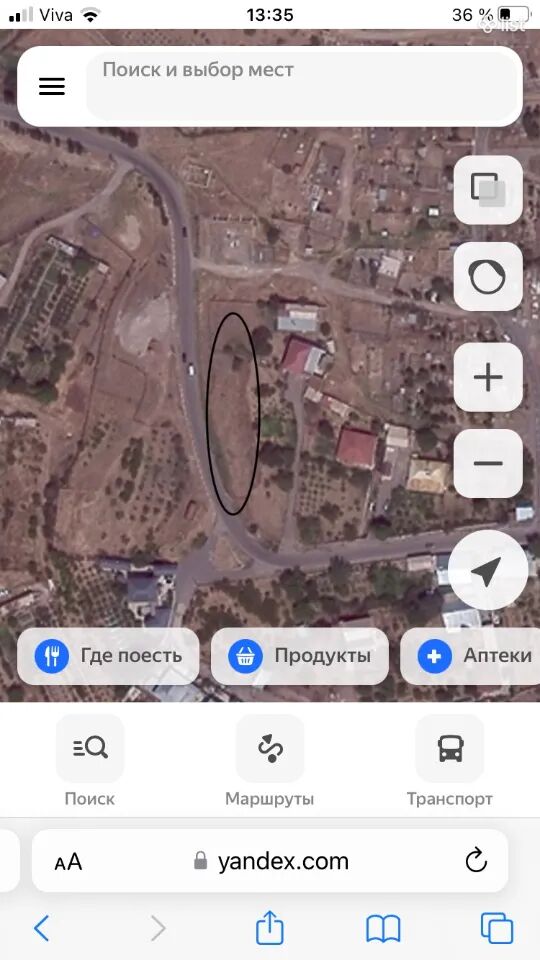
Task: Open Safari bookmarks
Action: (383, 929)
